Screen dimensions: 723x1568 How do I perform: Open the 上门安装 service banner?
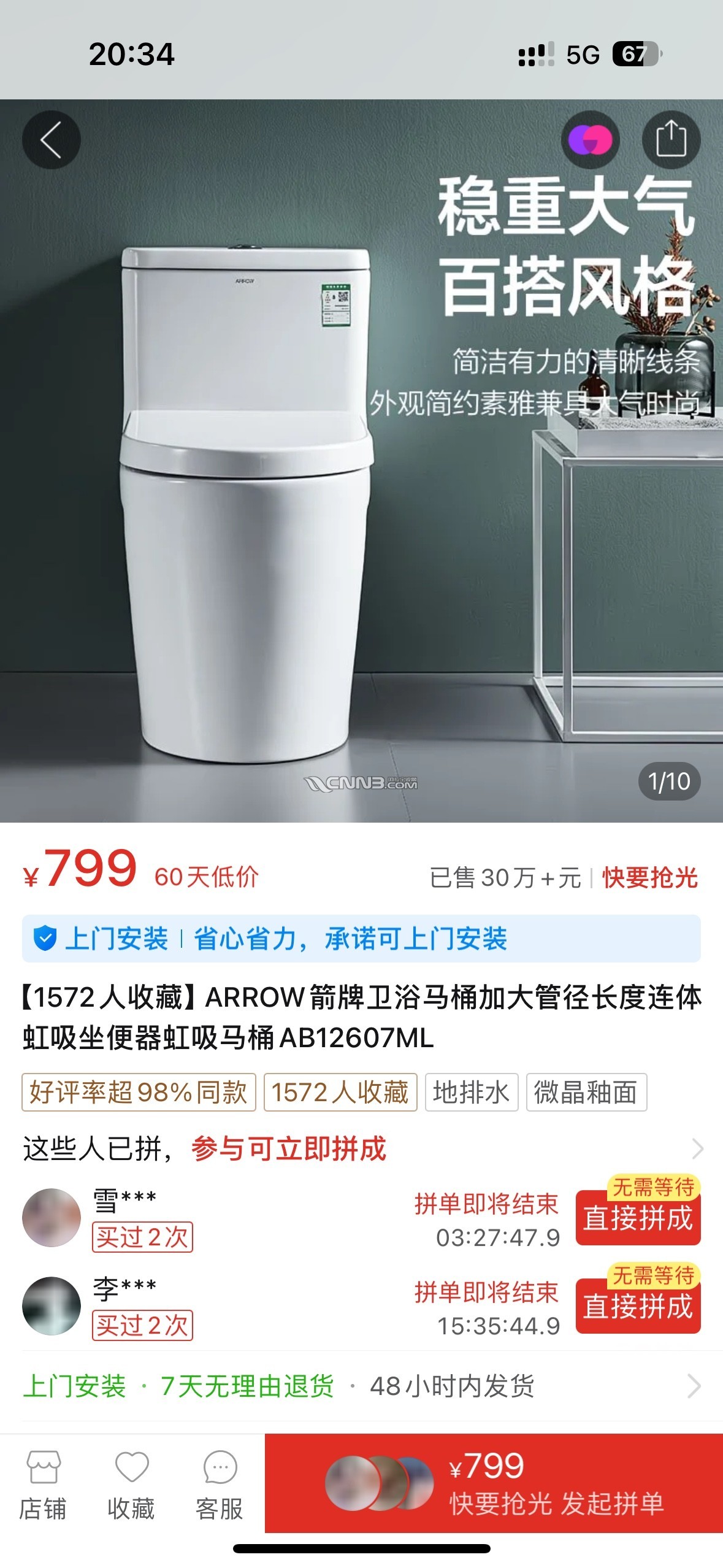pos(361,939)
